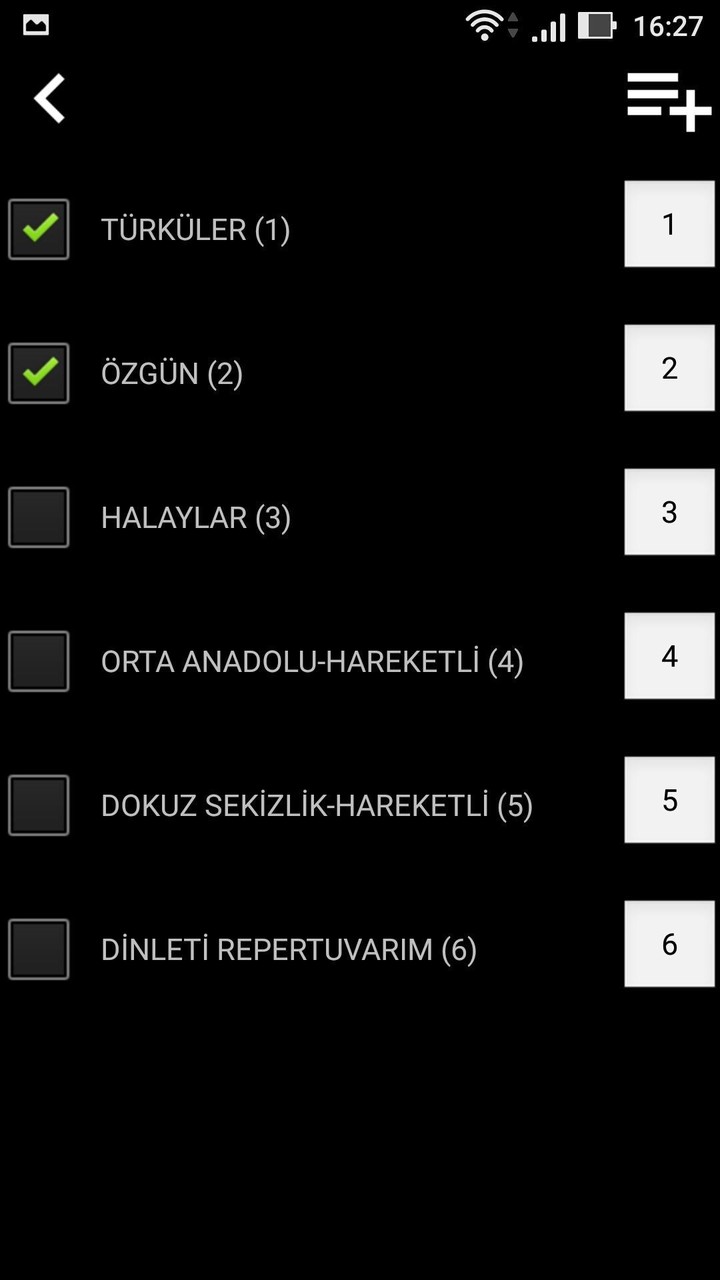Uncheck the ÖZGÜN playlist checkbox

click(x=38, y=372)
